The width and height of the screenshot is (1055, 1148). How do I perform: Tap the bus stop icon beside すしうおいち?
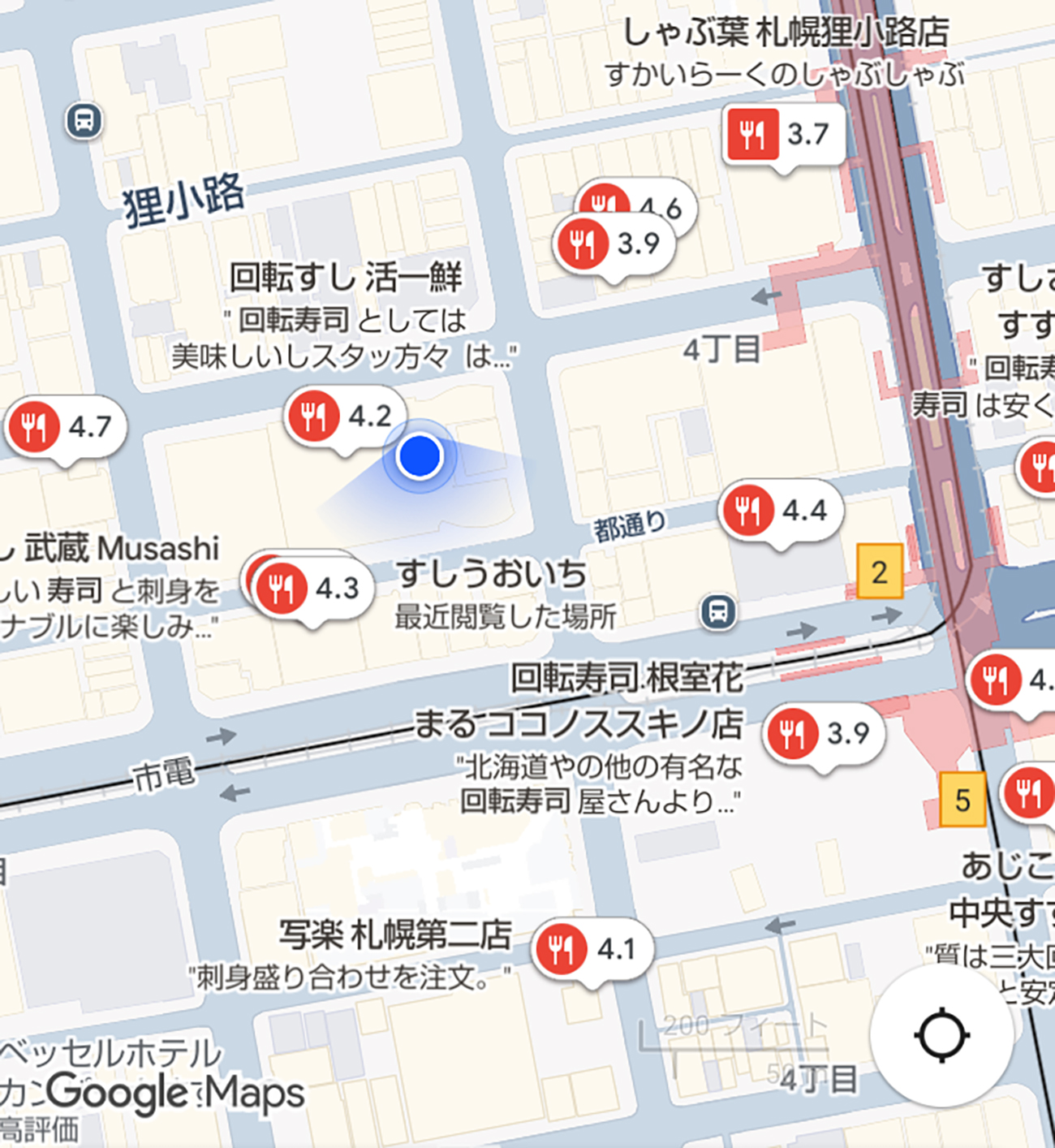click(718, 611)
